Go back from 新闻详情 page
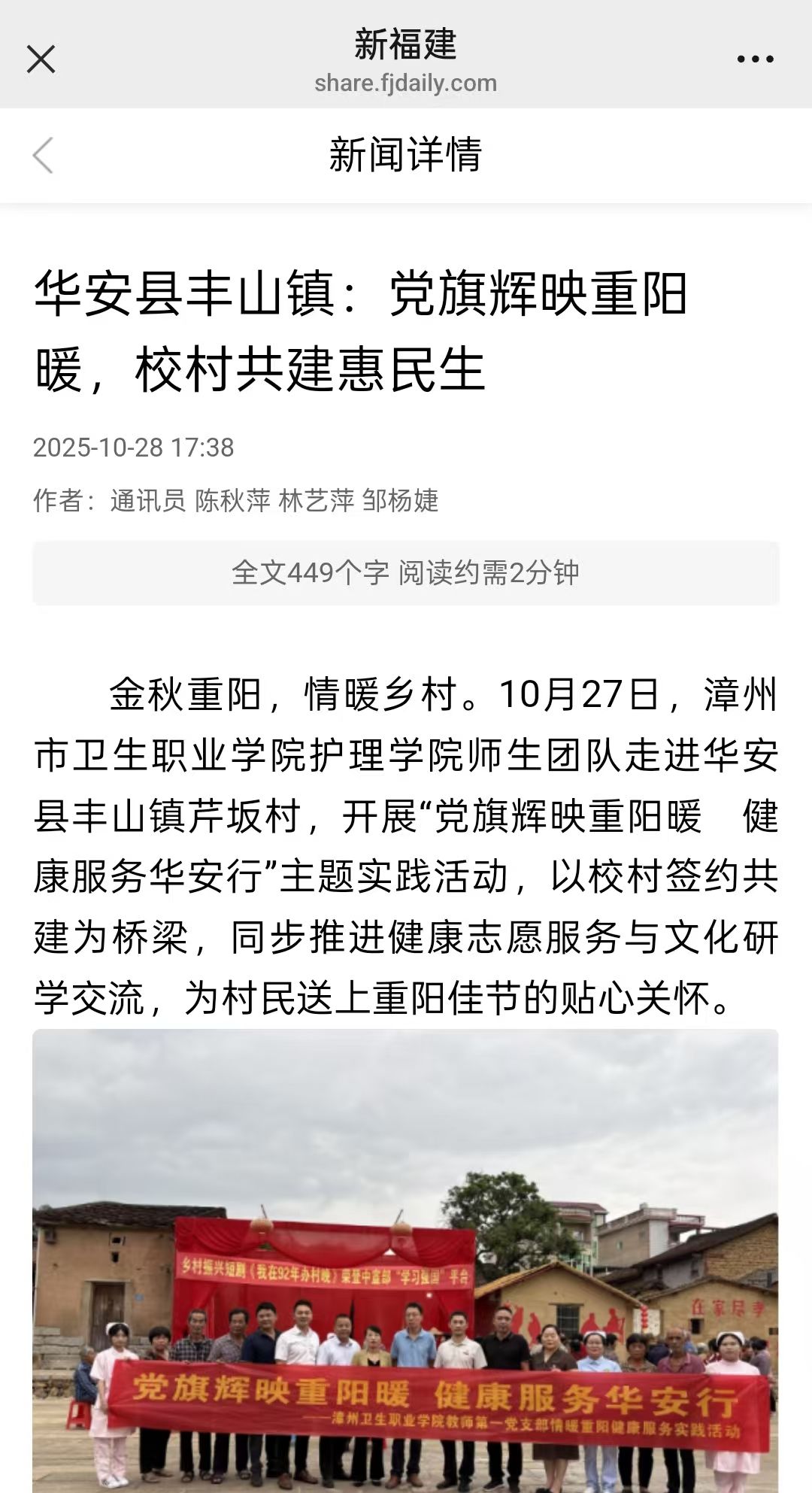The height and width of the screenshot is (1493, 812). point(43,155)
